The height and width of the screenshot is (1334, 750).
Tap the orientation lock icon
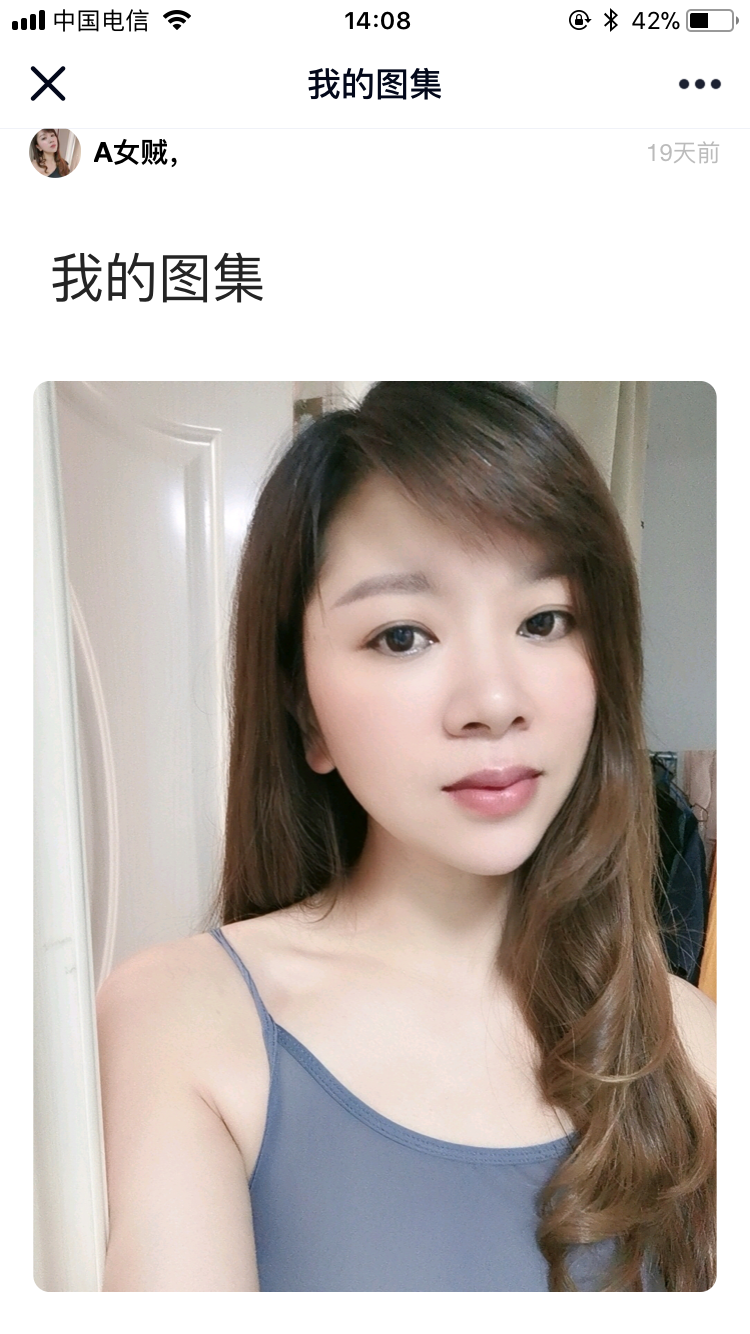coord(580,19)
